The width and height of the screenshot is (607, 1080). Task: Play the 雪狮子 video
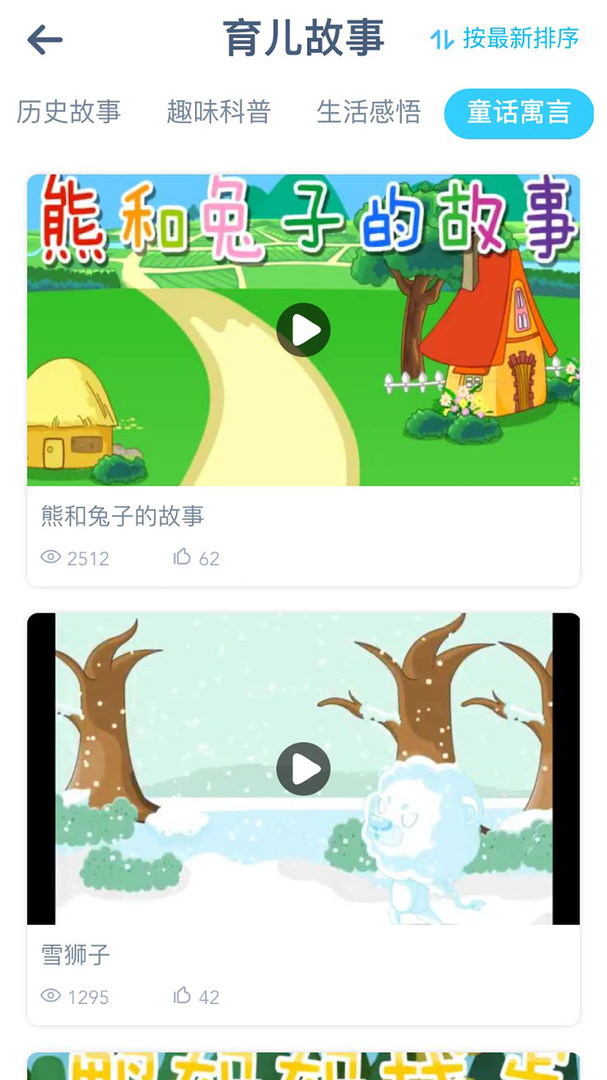coord(303,768)
